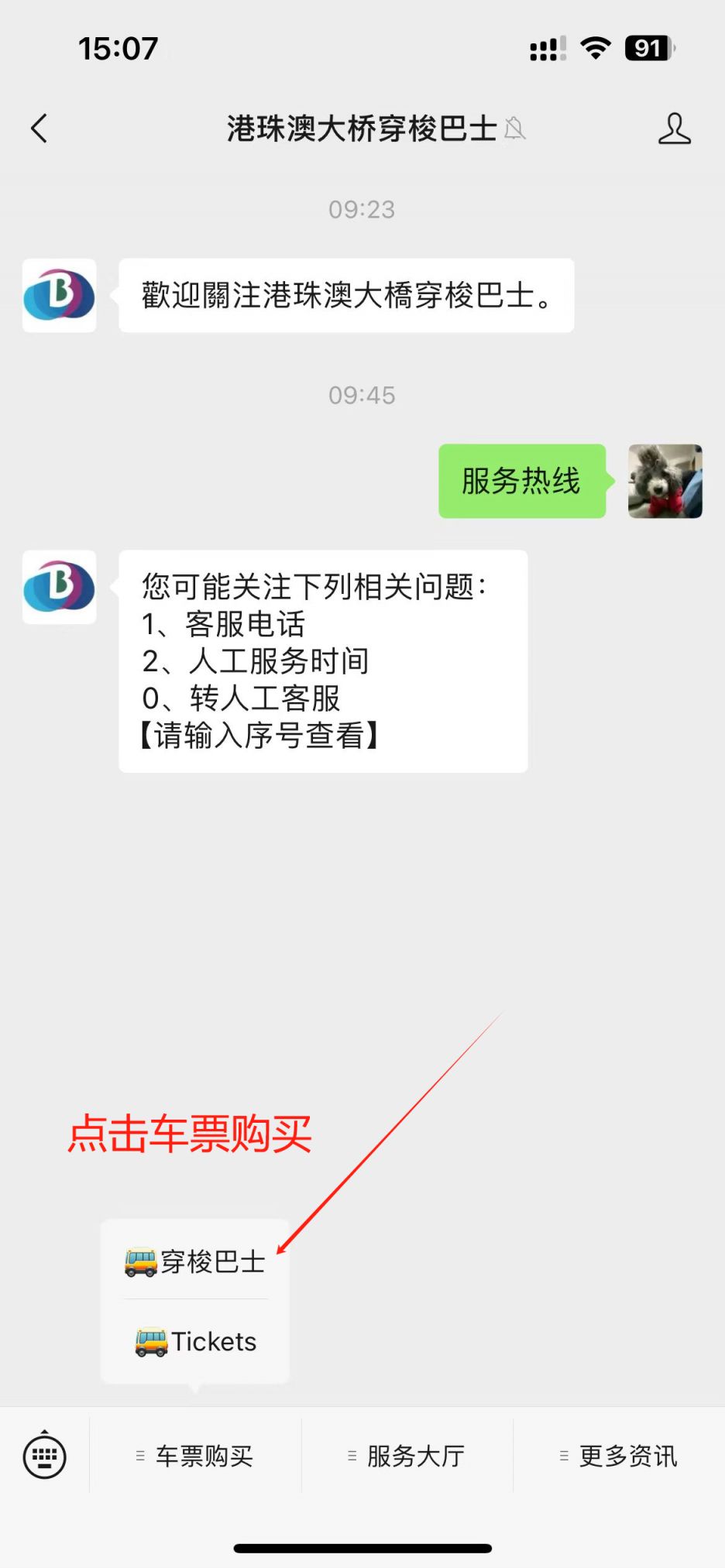Open the official account profile icon
The height and width of the screenshot is (1568, 725).
[x=674, y=129]
